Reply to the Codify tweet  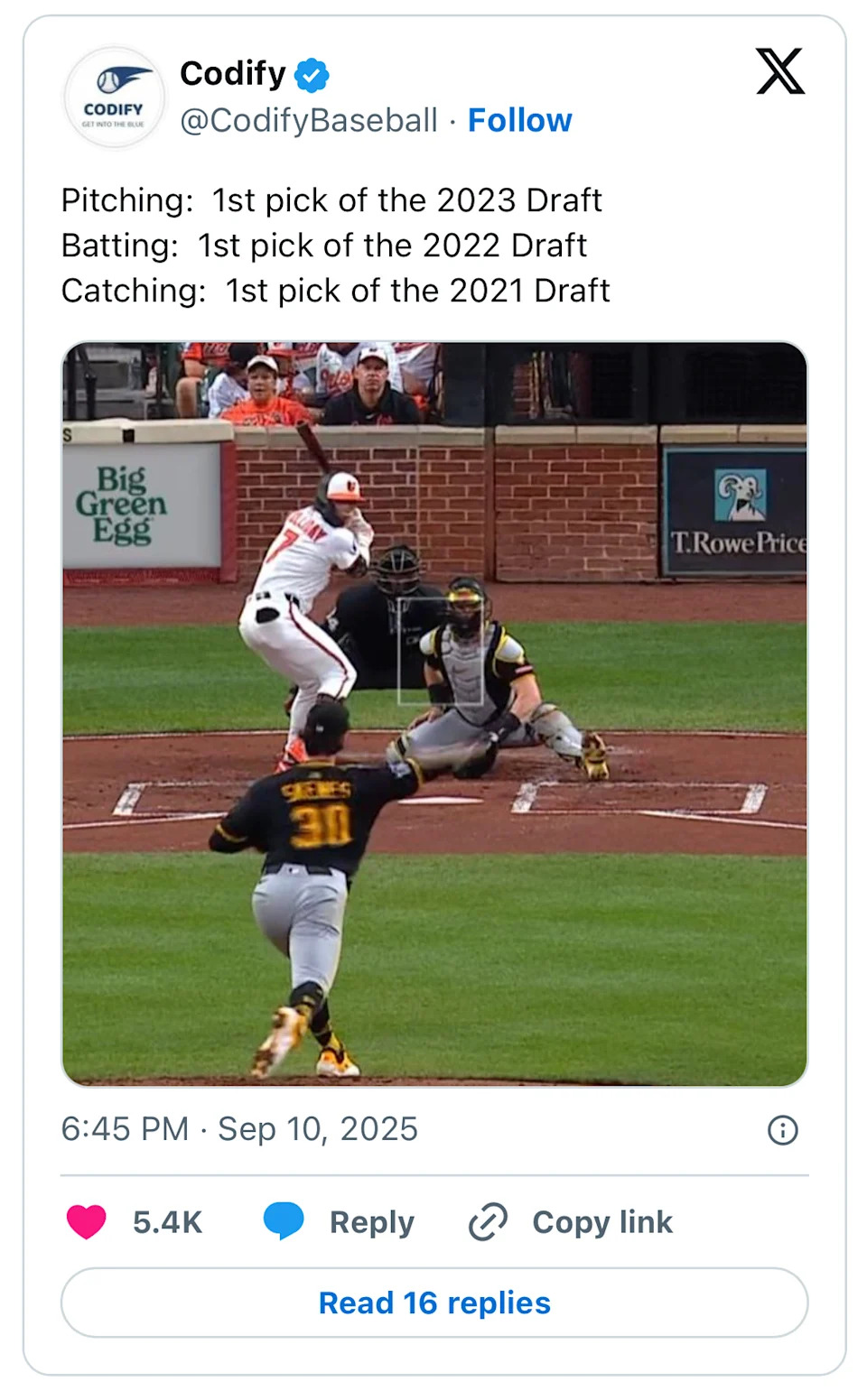tap(340, 1221)
